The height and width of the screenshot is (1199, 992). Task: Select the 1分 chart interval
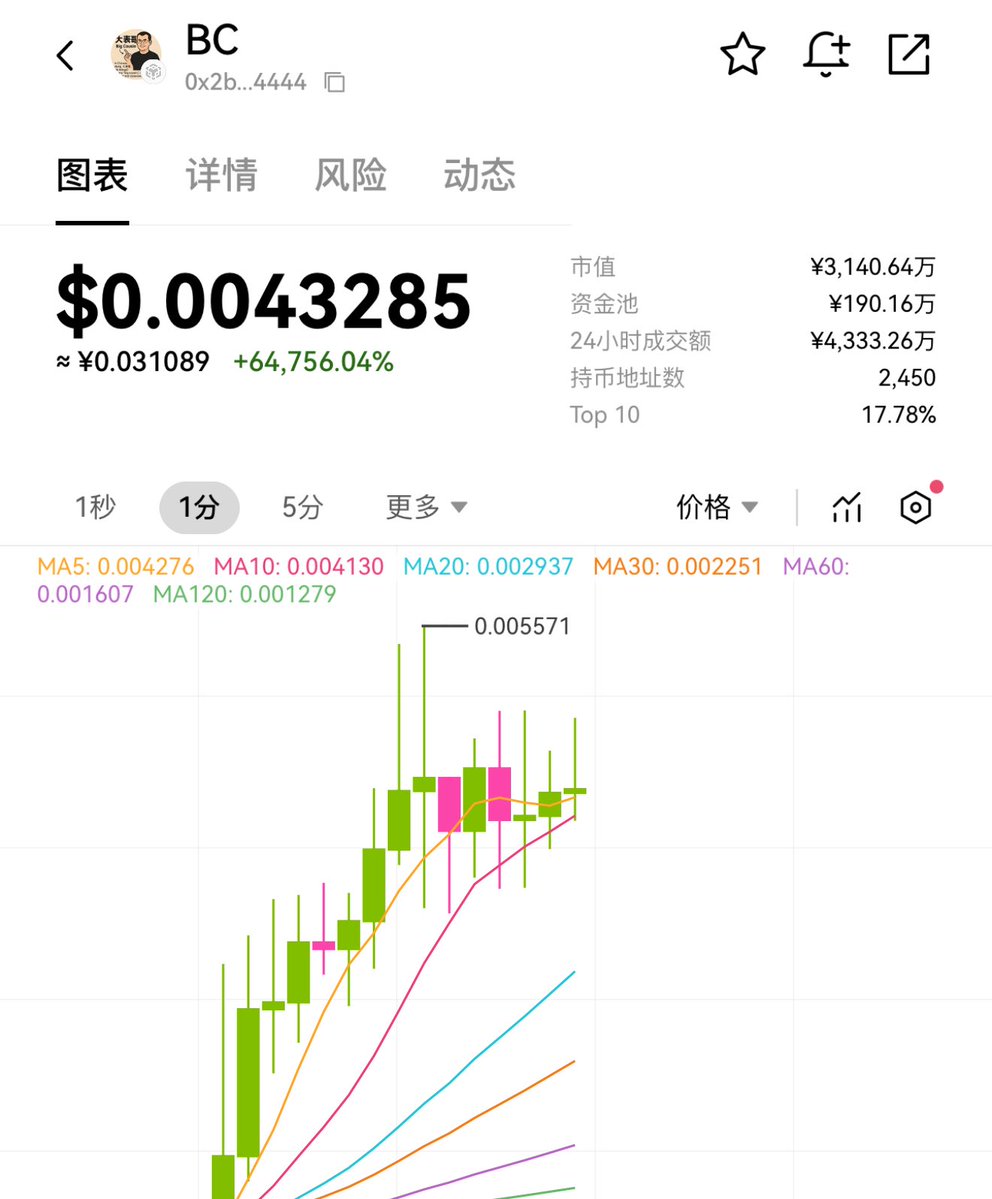click(199, 507)
